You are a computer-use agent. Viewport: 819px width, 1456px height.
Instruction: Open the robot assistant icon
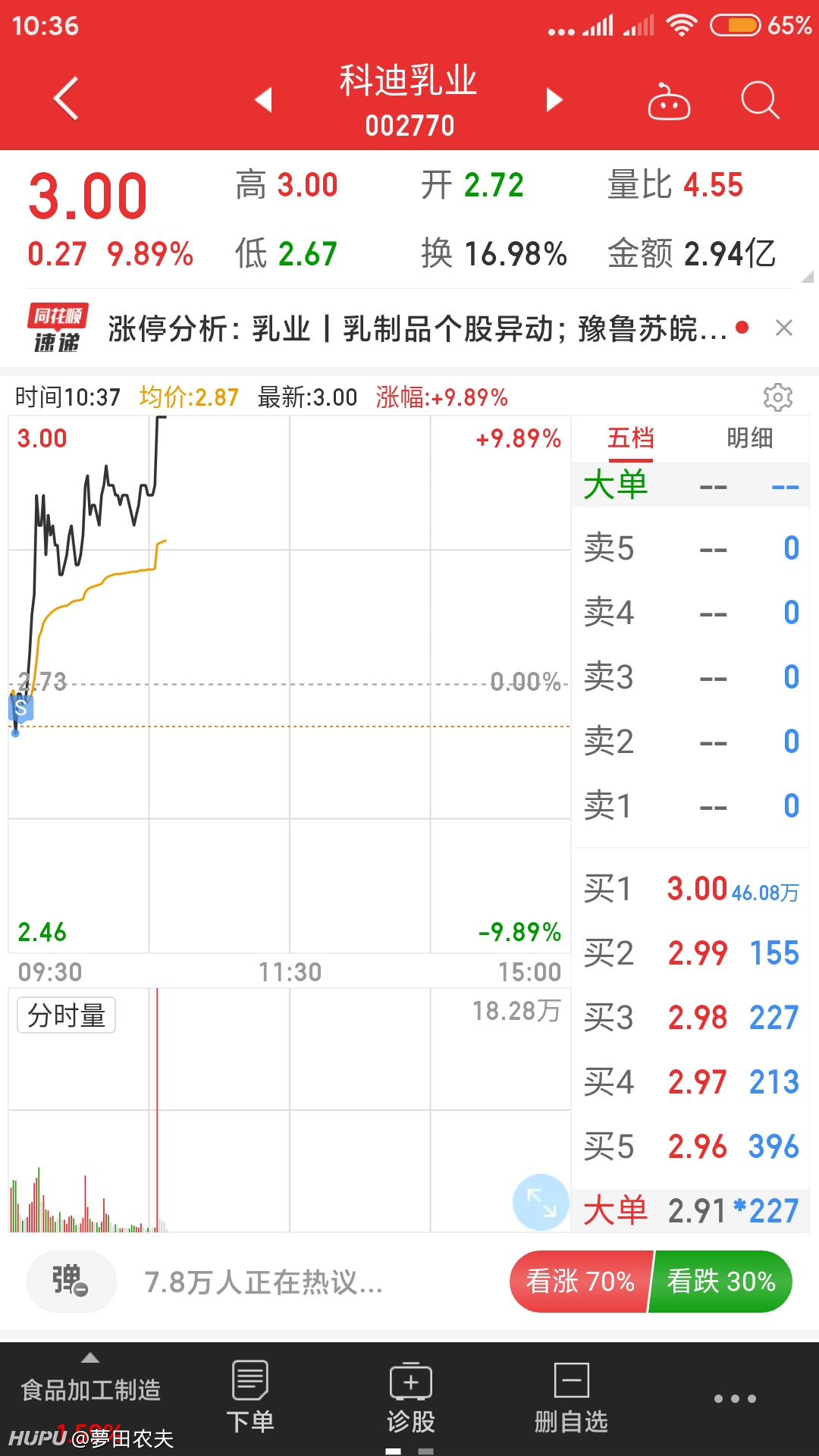click(x=668, y=100)
